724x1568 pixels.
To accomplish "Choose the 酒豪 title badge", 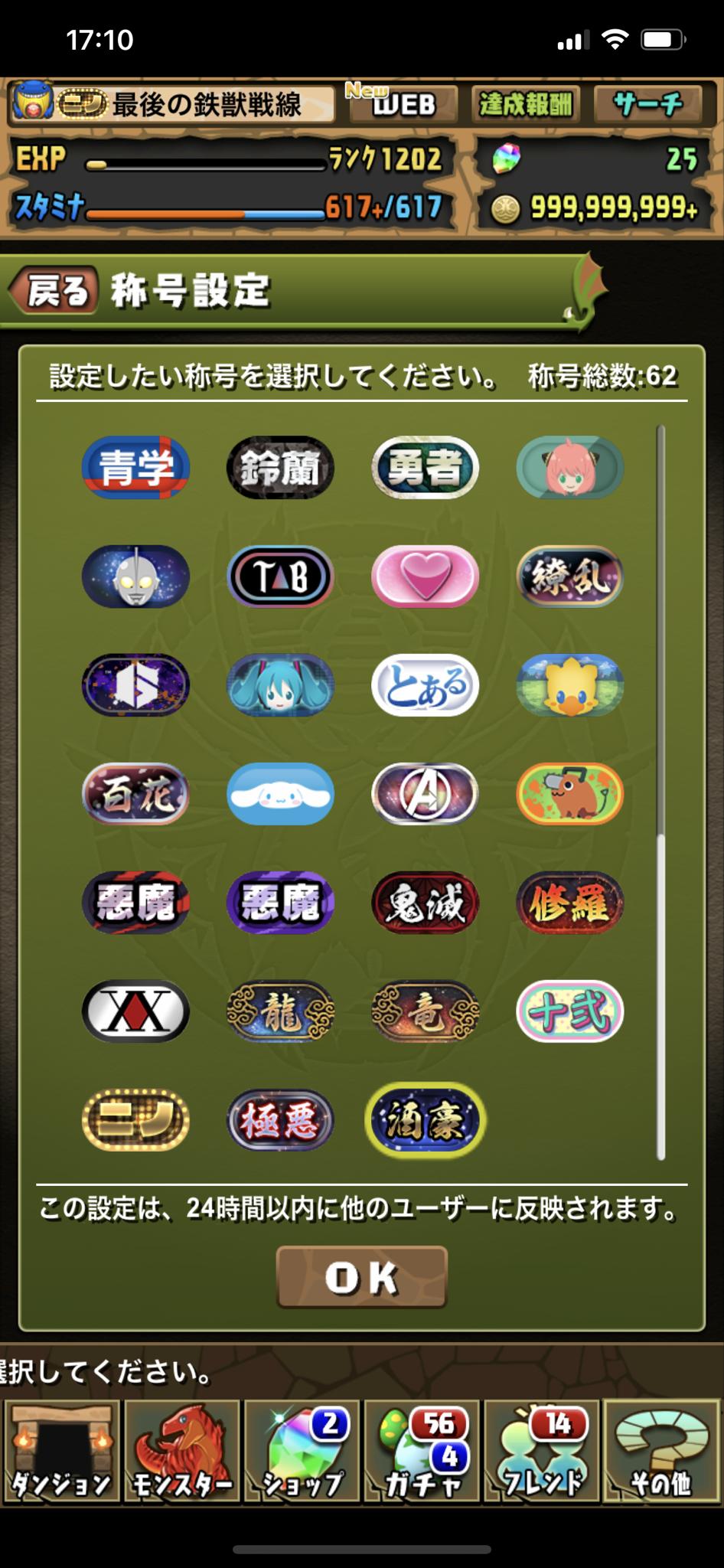I will click(425, 1120).
